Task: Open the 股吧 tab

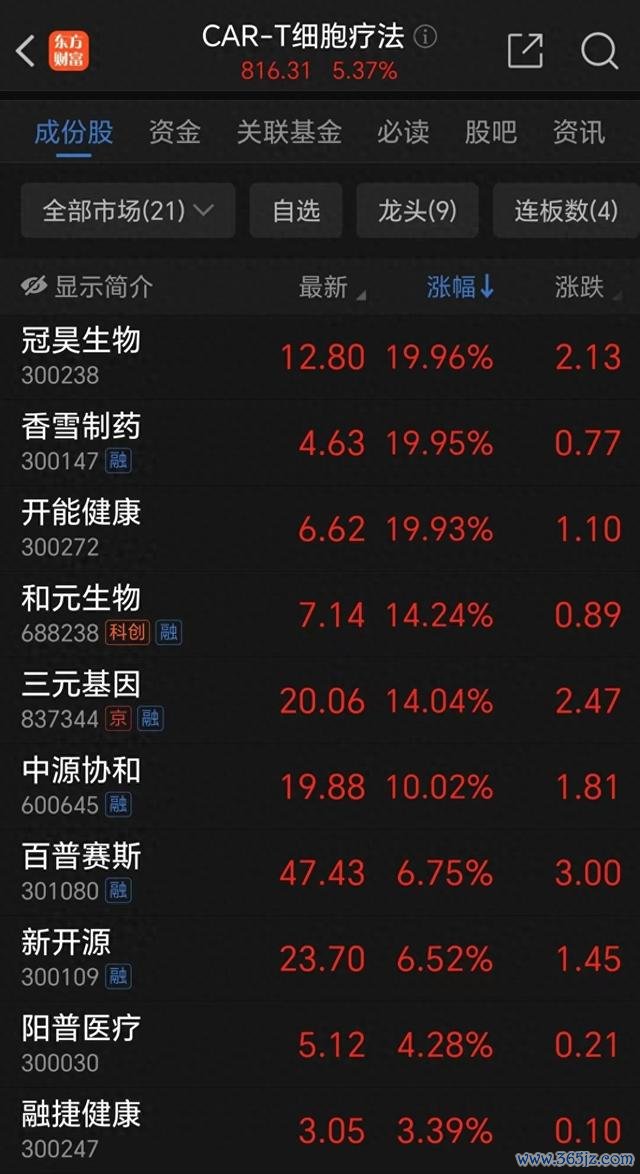Action: pyautogui.click(x=490, y=133)
